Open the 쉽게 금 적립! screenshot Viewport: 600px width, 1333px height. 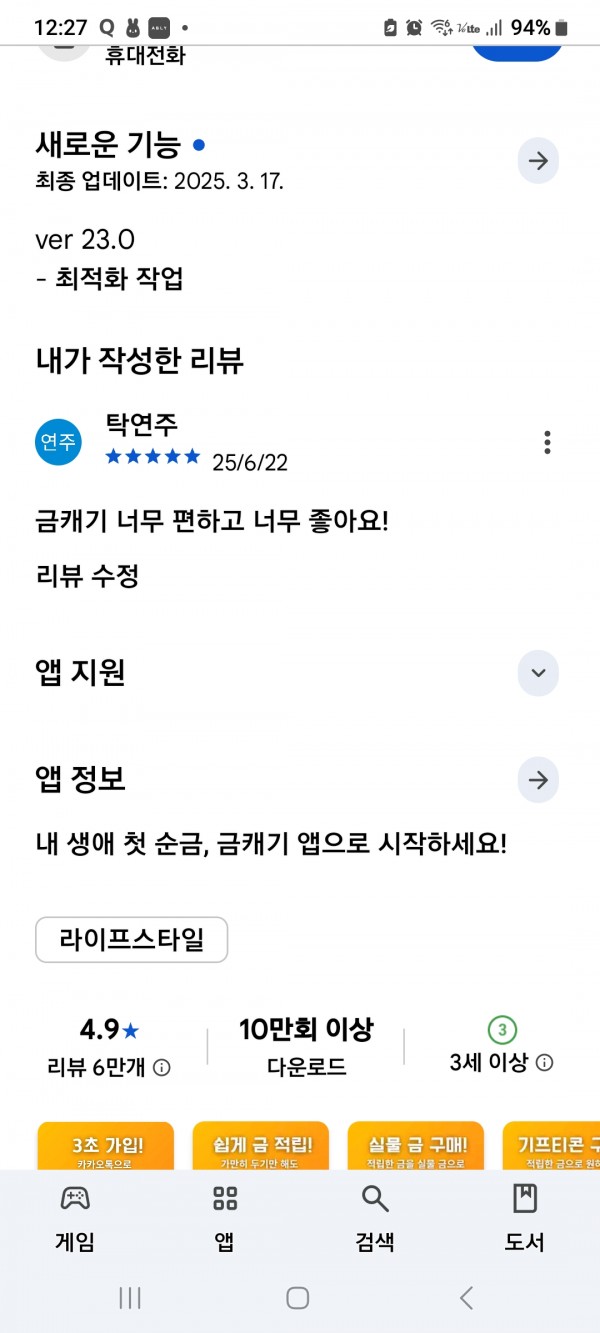260,1146
